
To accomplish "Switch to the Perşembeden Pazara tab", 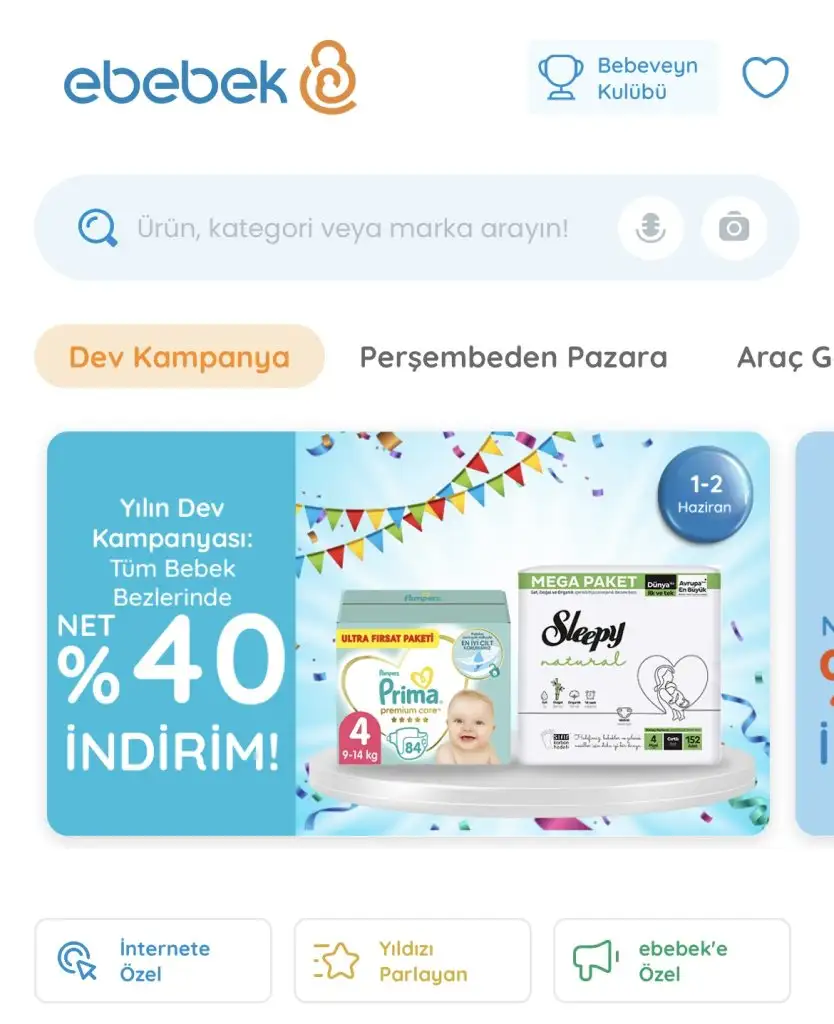I will (513, 357).
